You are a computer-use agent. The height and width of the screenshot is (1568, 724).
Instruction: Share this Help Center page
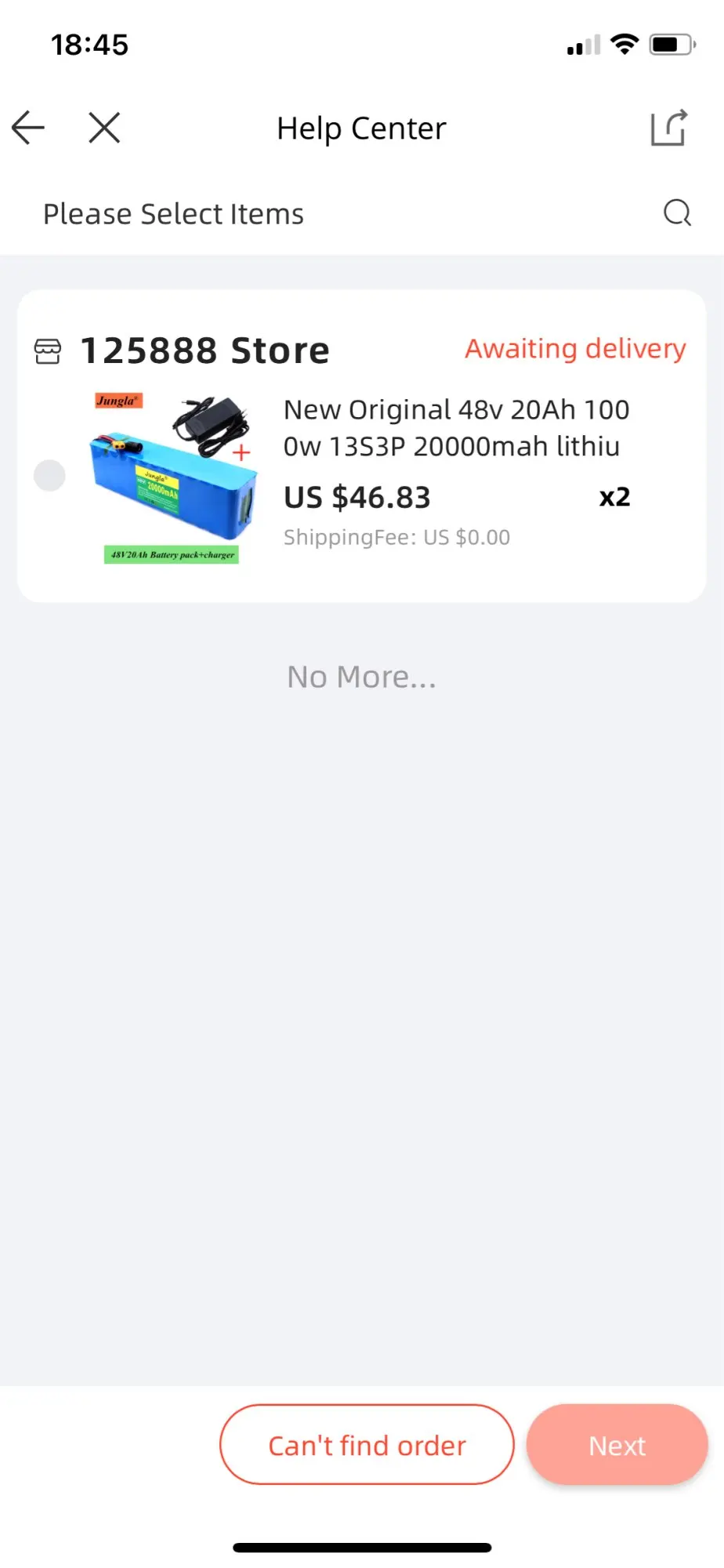click(x=668, y=128)
